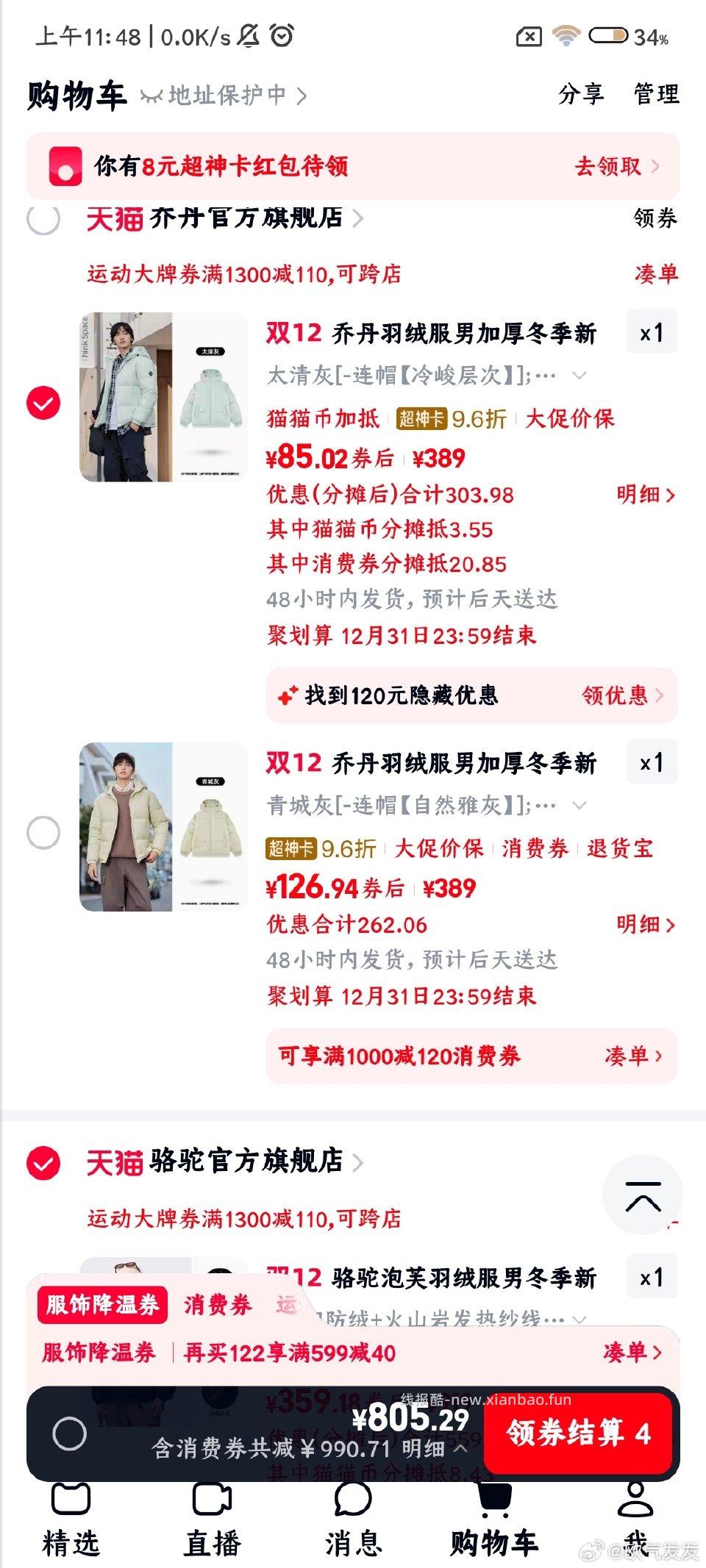
Task: Expand SKU options for the 青城灰 jacket
Action: click(x=579, y=806)
